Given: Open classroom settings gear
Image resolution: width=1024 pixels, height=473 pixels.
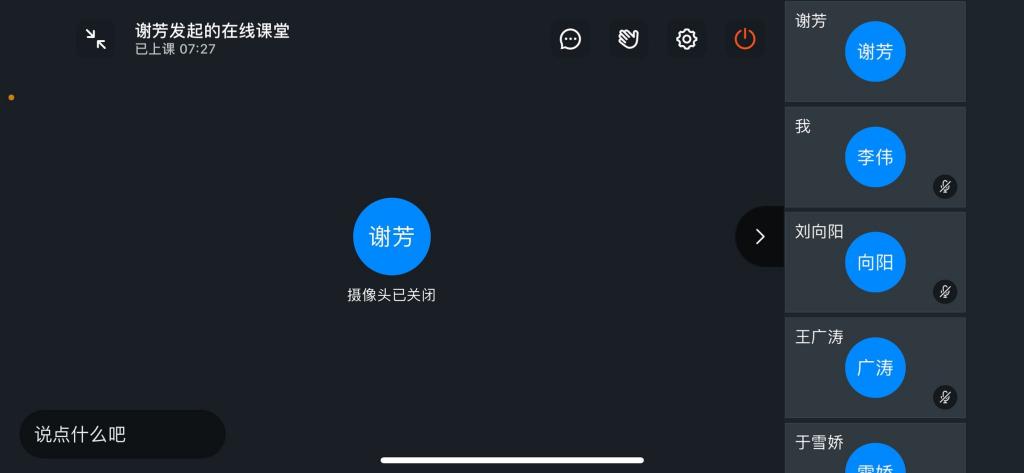Looking at the screenshot, I should (686, 39).
